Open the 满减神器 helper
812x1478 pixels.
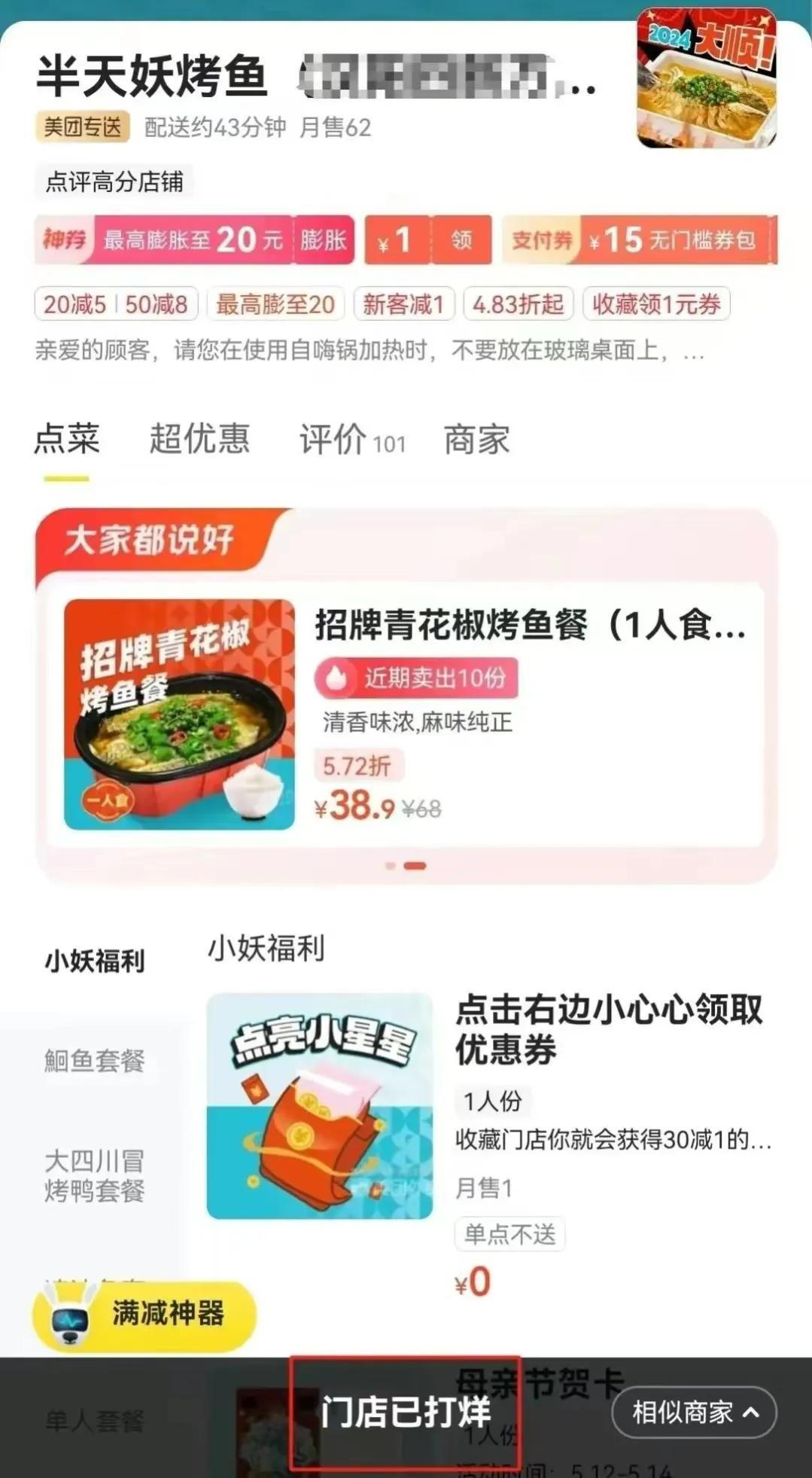(144, 1314)
